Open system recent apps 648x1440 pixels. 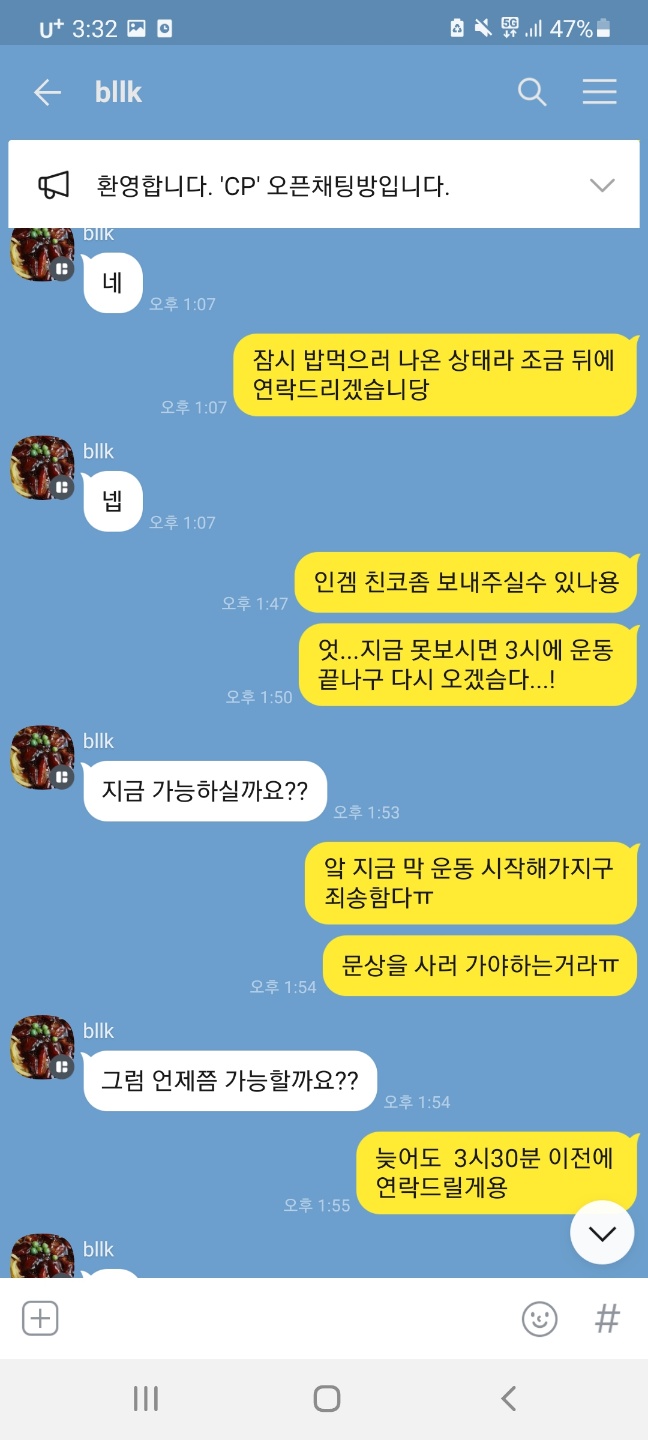pos(146,1398)
